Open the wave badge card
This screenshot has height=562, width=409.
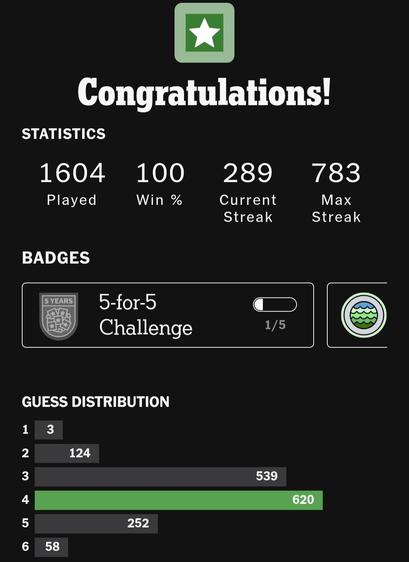point(357,315)
